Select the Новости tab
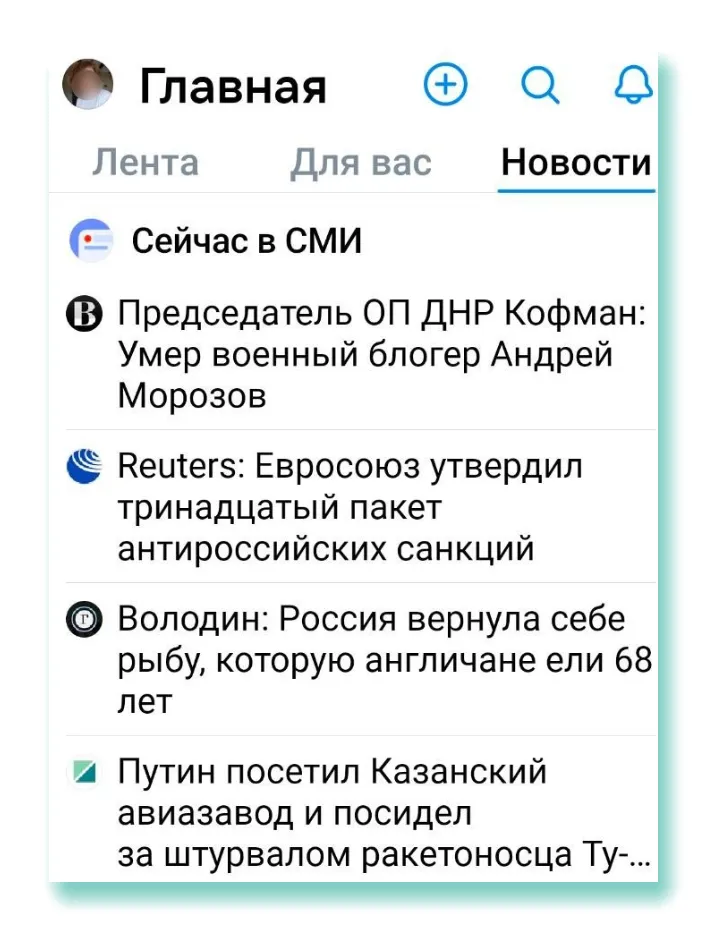The width and height of the screenshot is (707, 931). click(576, 162)
